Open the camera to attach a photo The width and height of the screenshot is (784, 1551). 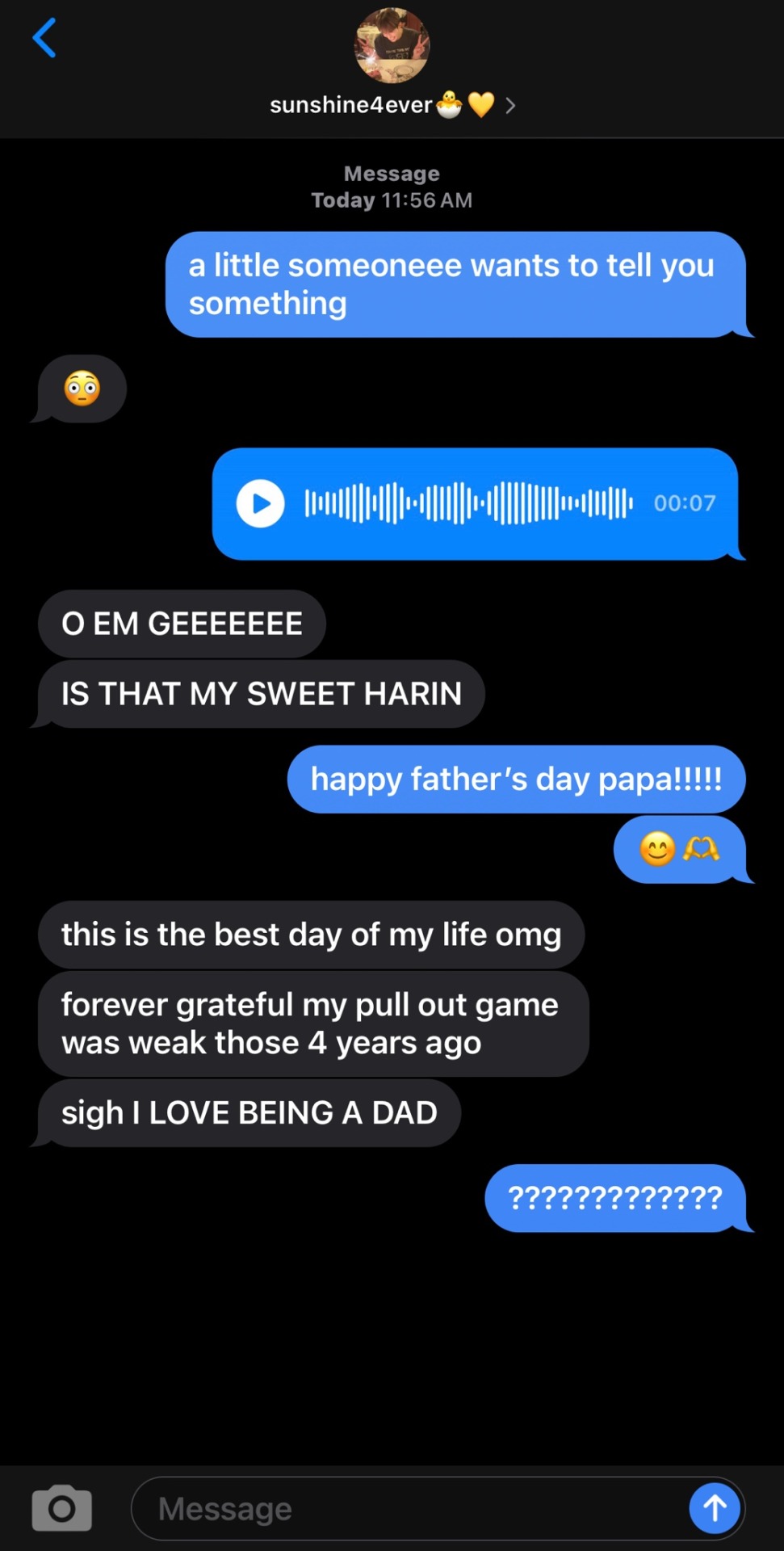pyautogui.click(x=61, y=1507)
